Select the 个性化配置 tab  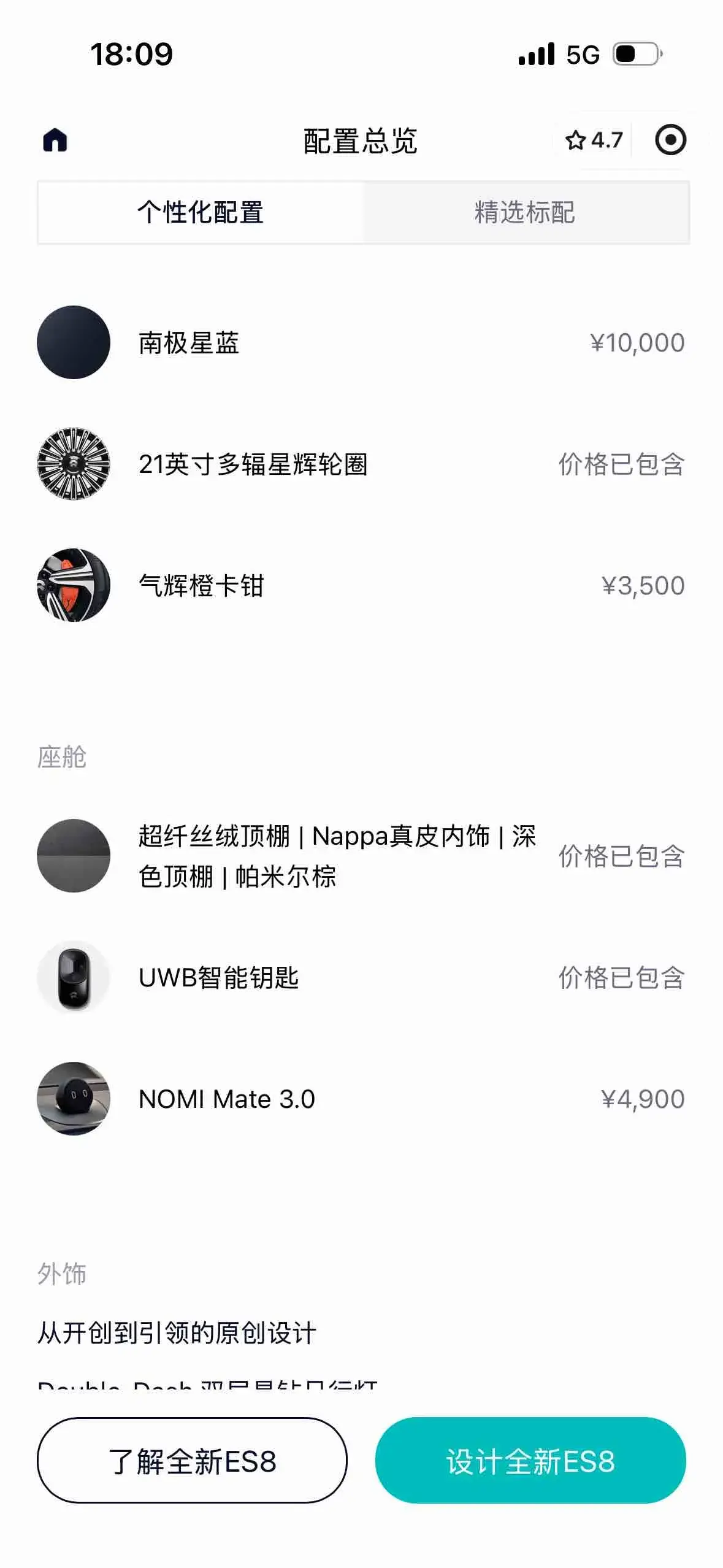(201, 212)
